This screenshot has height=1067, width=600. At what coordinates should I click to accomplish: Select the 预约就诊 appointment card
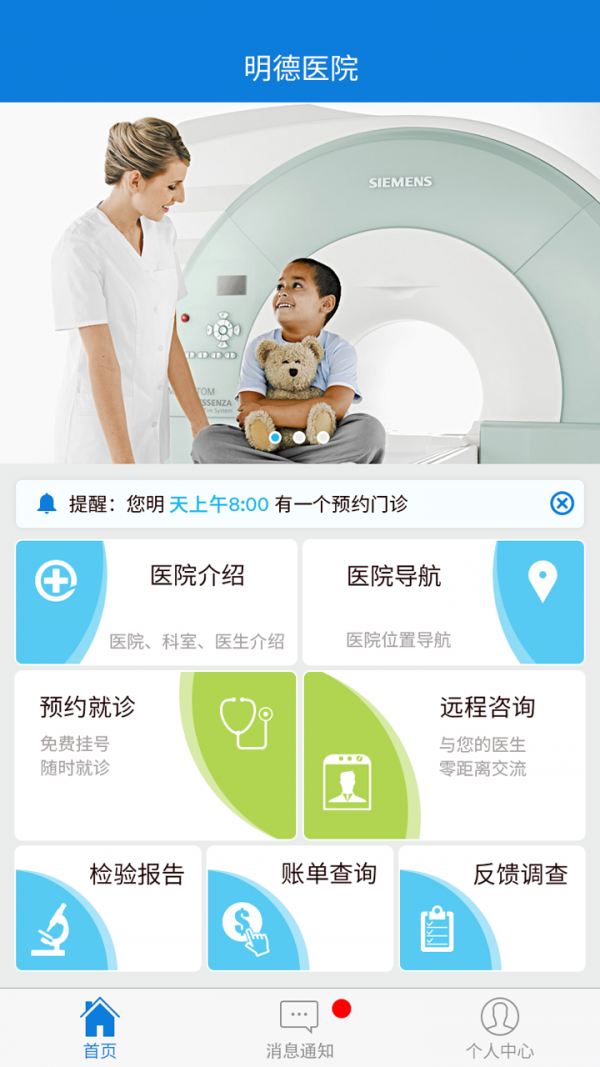point(156,755)
